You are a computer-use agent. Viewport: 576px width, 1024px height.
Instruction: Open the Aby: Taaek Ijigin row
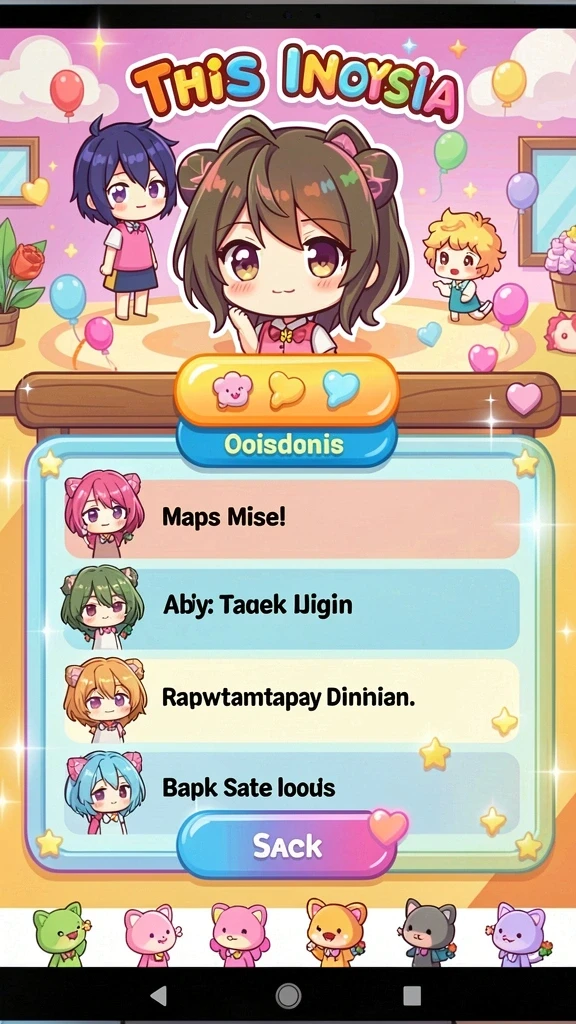point(292,607)
